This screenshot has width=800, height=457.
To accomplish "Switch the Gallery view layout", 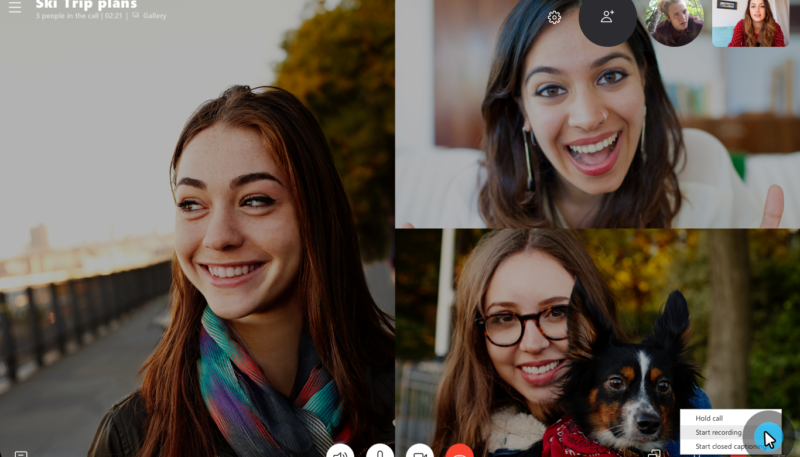I will [x=149, y=16].
